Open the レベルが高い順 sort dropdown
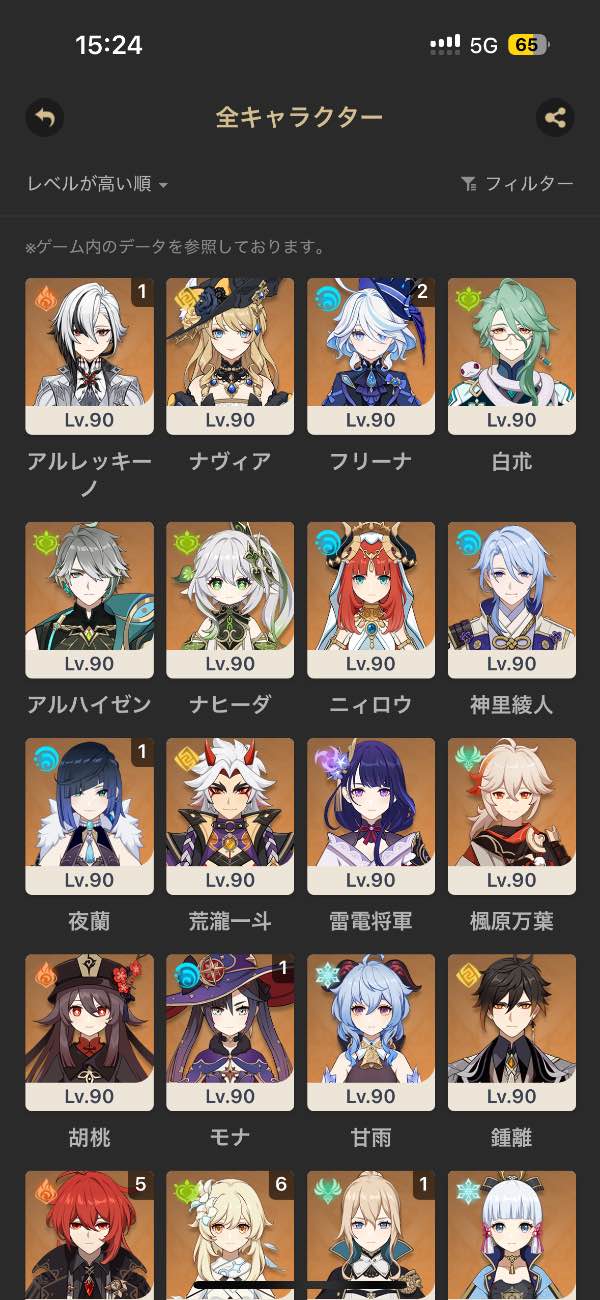The width and height of the screenshot is (600, 1300). pyautogui.click(x=97, y=184)
